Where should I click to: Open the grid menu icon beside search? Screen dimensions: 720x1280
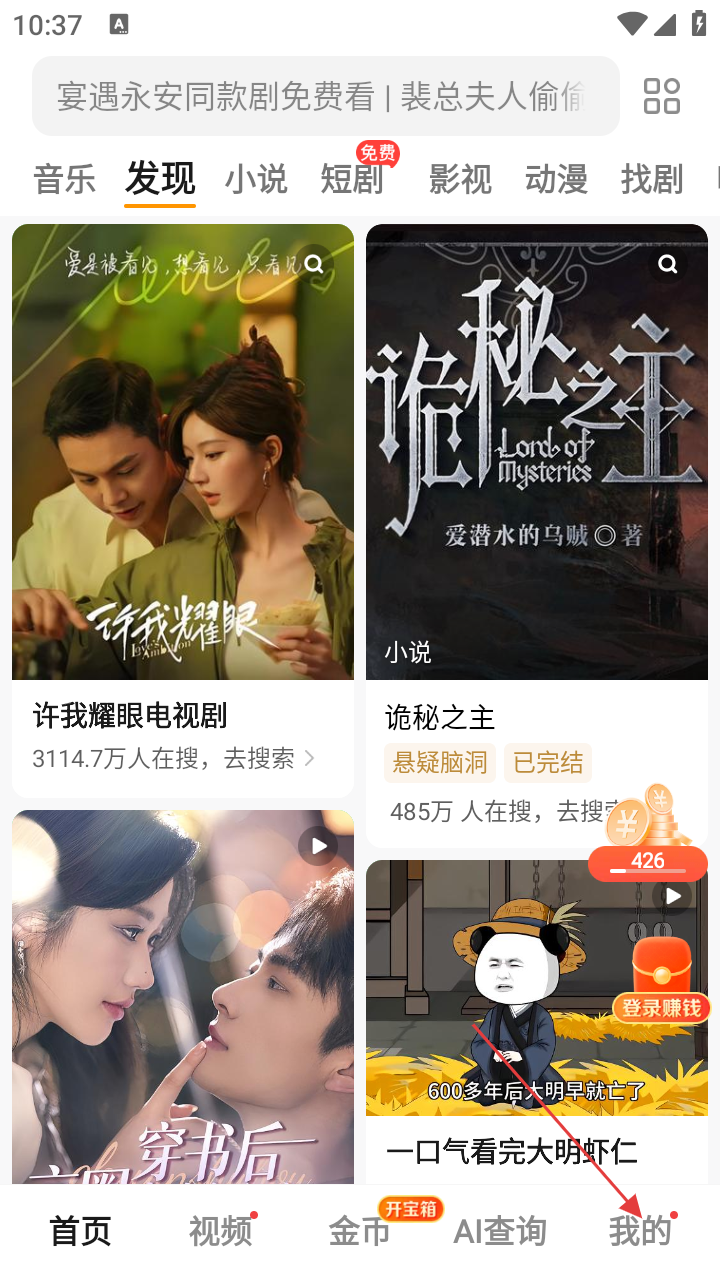click(x=661, y=96)
